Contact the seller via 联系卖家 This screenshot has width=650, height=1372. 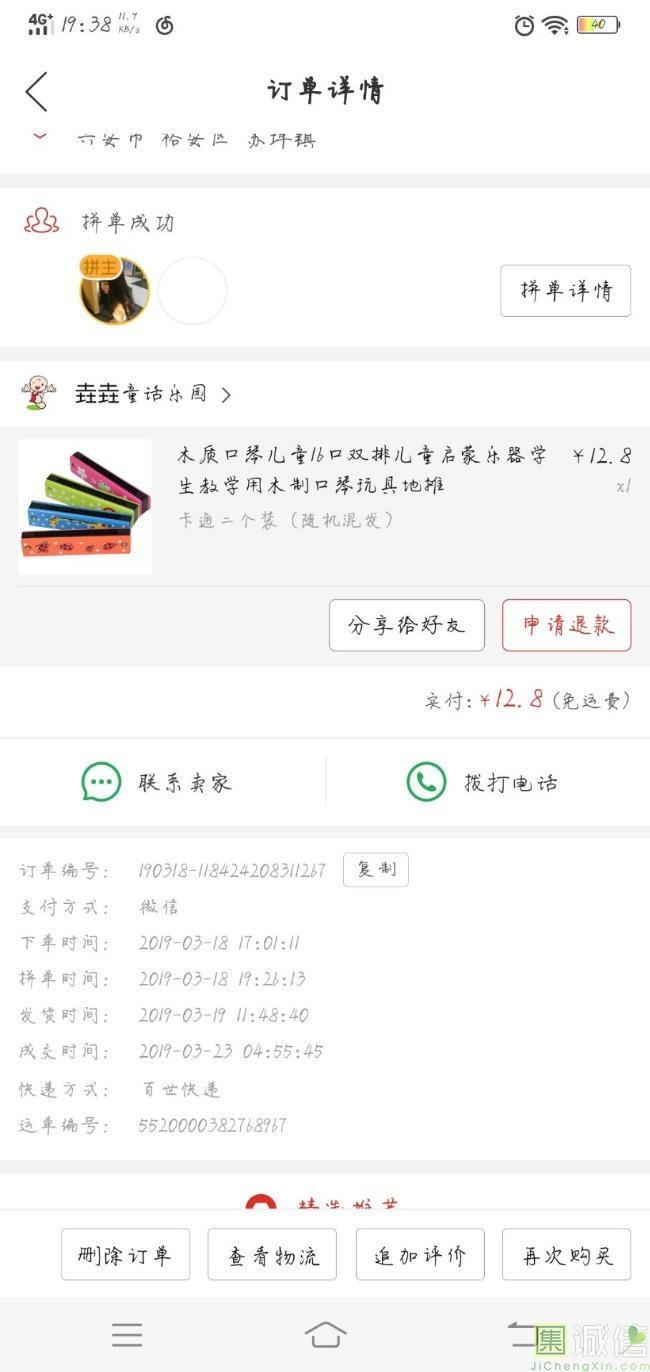tap(160, 782)
